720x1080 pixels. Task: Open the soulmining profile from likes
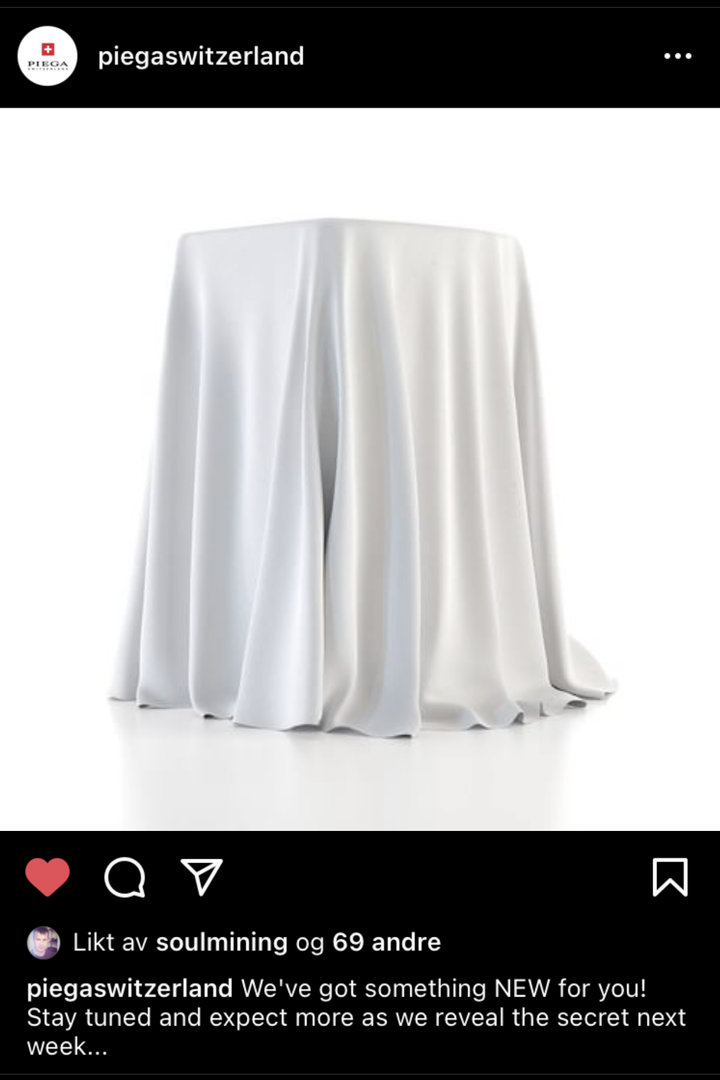[221, 942]
